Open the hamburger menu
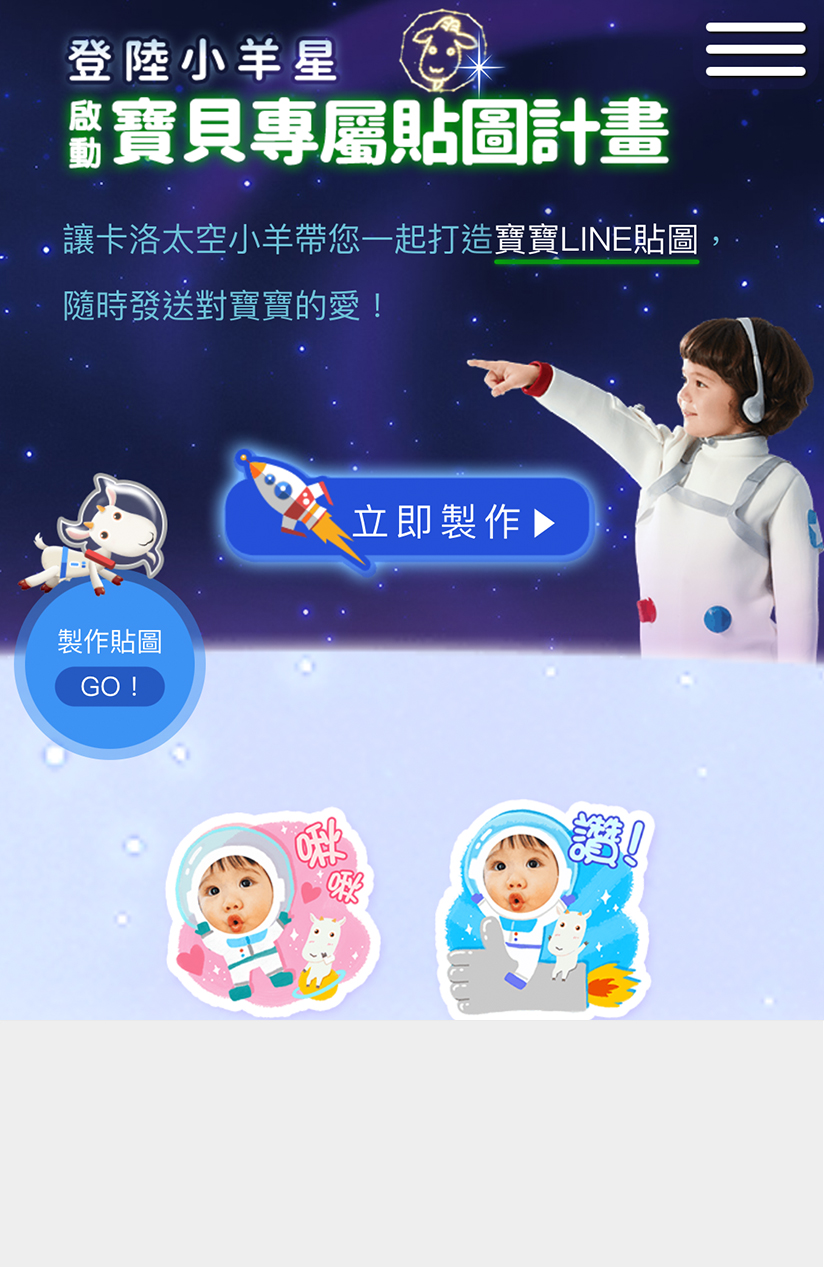This screenshot has width=824, height=1267. (x=755, y=49)
